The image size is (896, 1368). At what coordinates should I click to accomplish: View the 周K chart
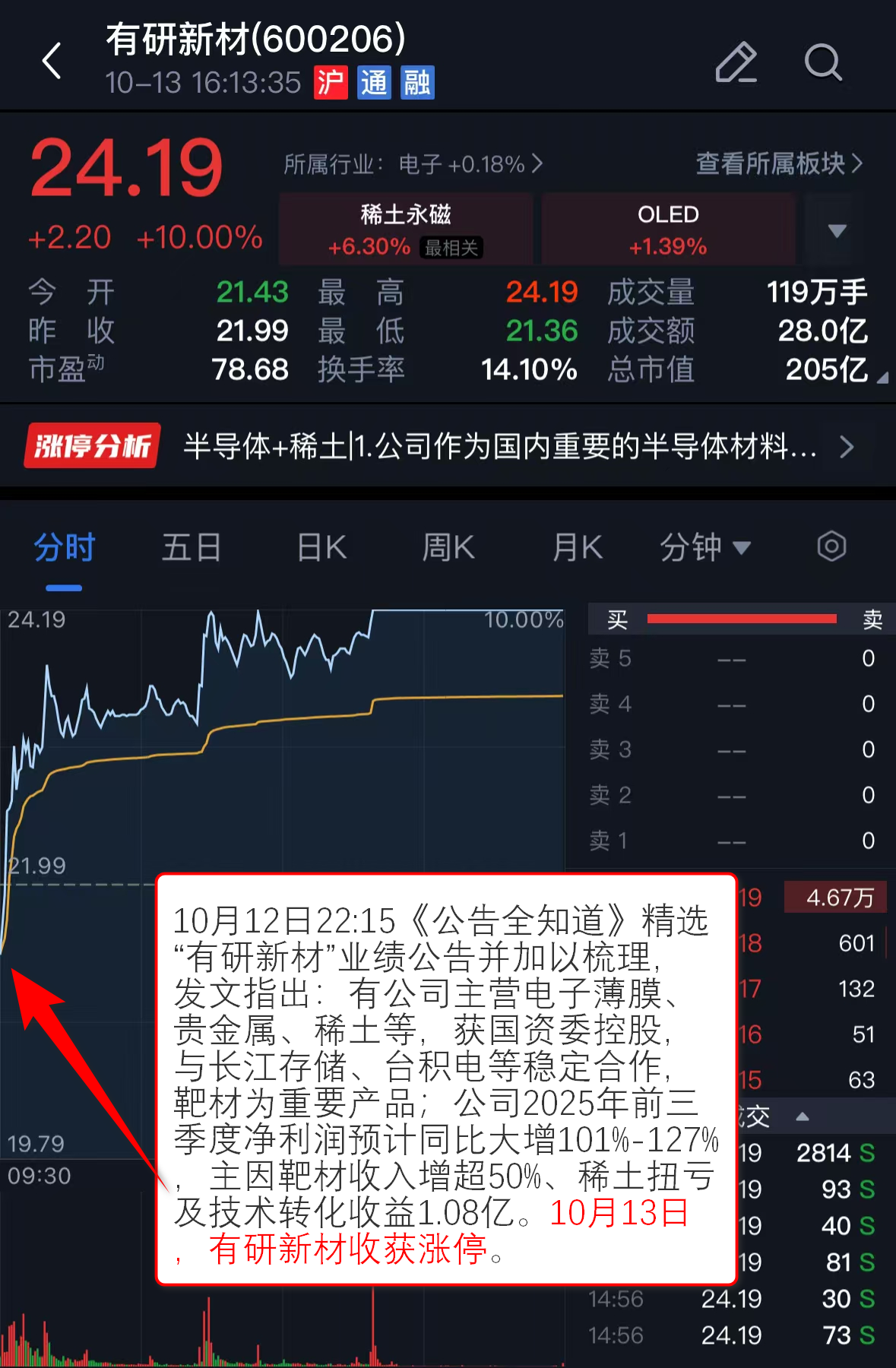[448, 548]
